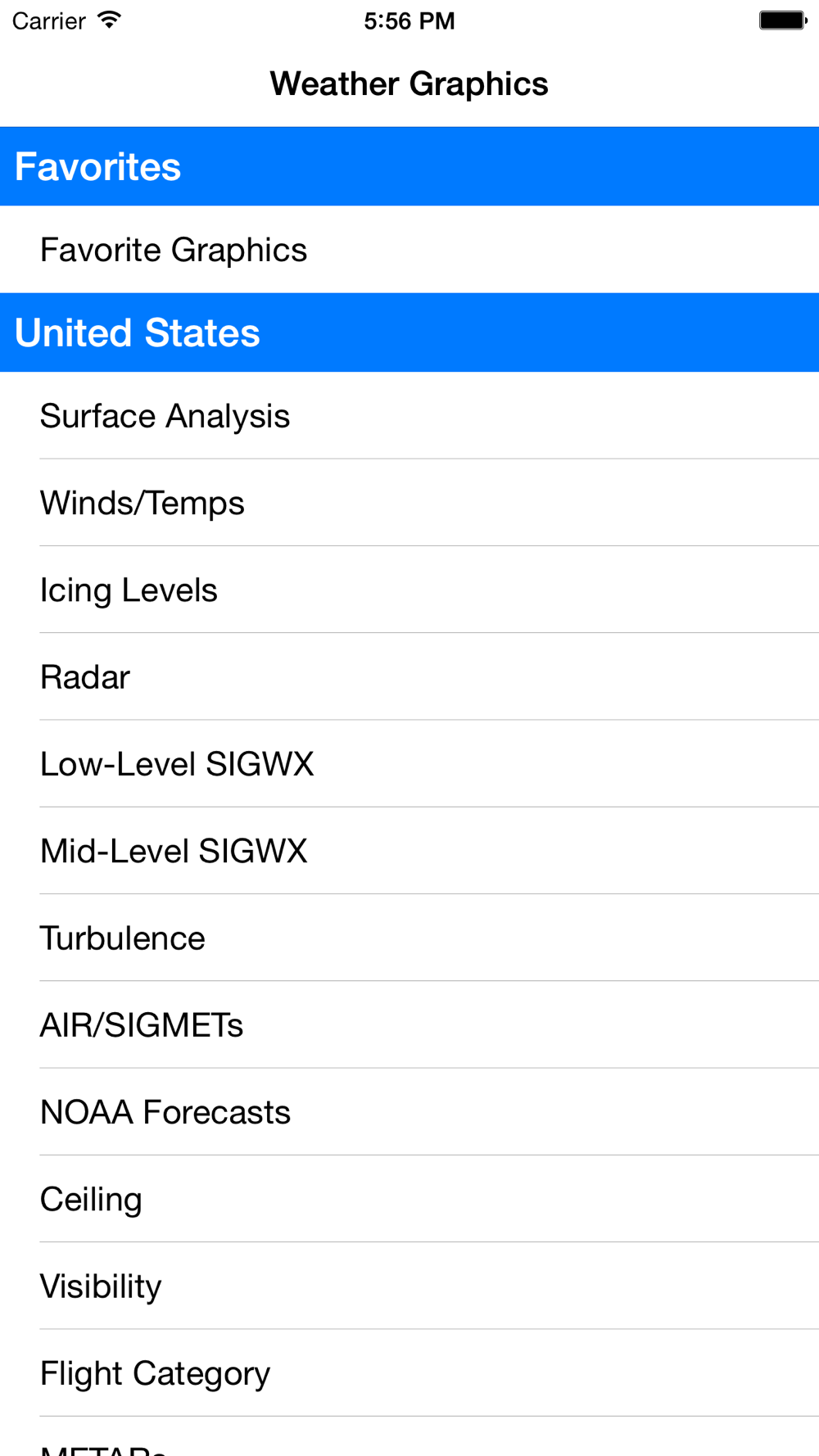Viewport: 819px width, 1456px height.
Task: View Icing Levels
Action: pos(409,590)
